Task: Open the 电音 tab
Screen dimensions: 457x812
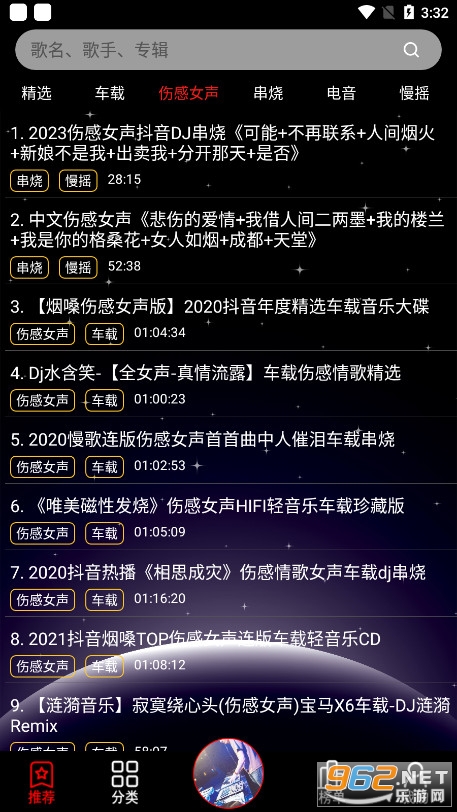Action: pos(341,93)
